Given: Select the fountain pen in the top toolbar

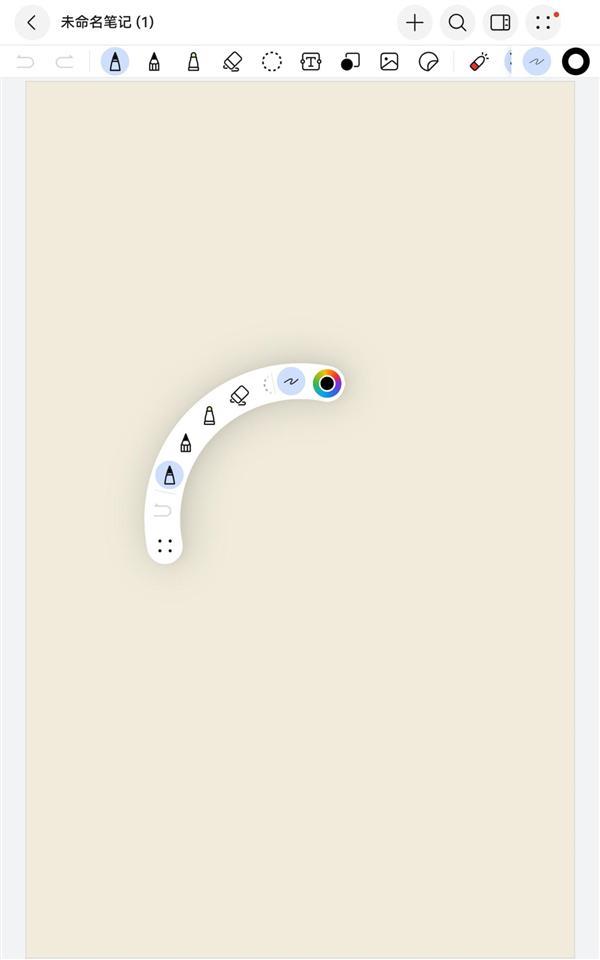Looking at the screenshot, I should (115, 62).
